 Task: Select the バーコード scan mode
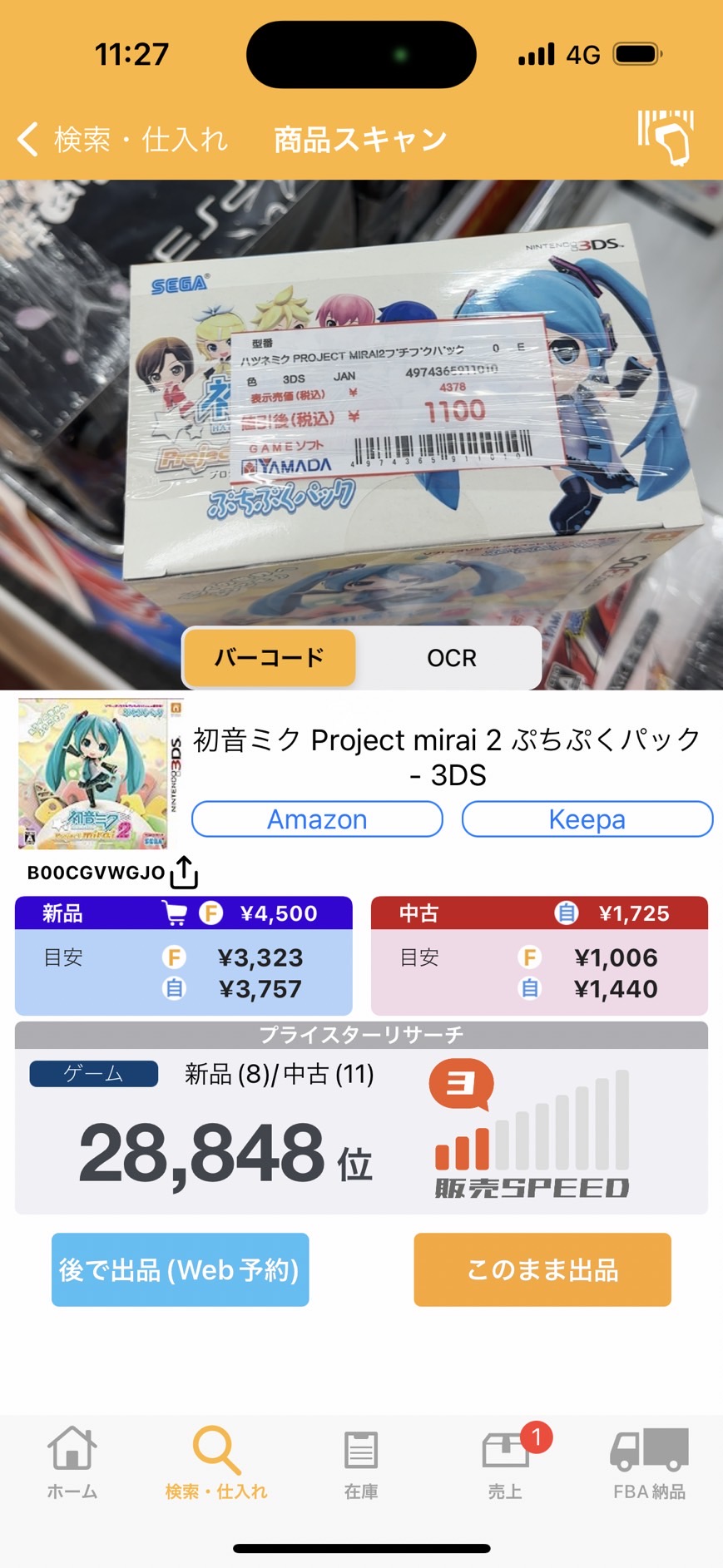(x=270, y=658)
